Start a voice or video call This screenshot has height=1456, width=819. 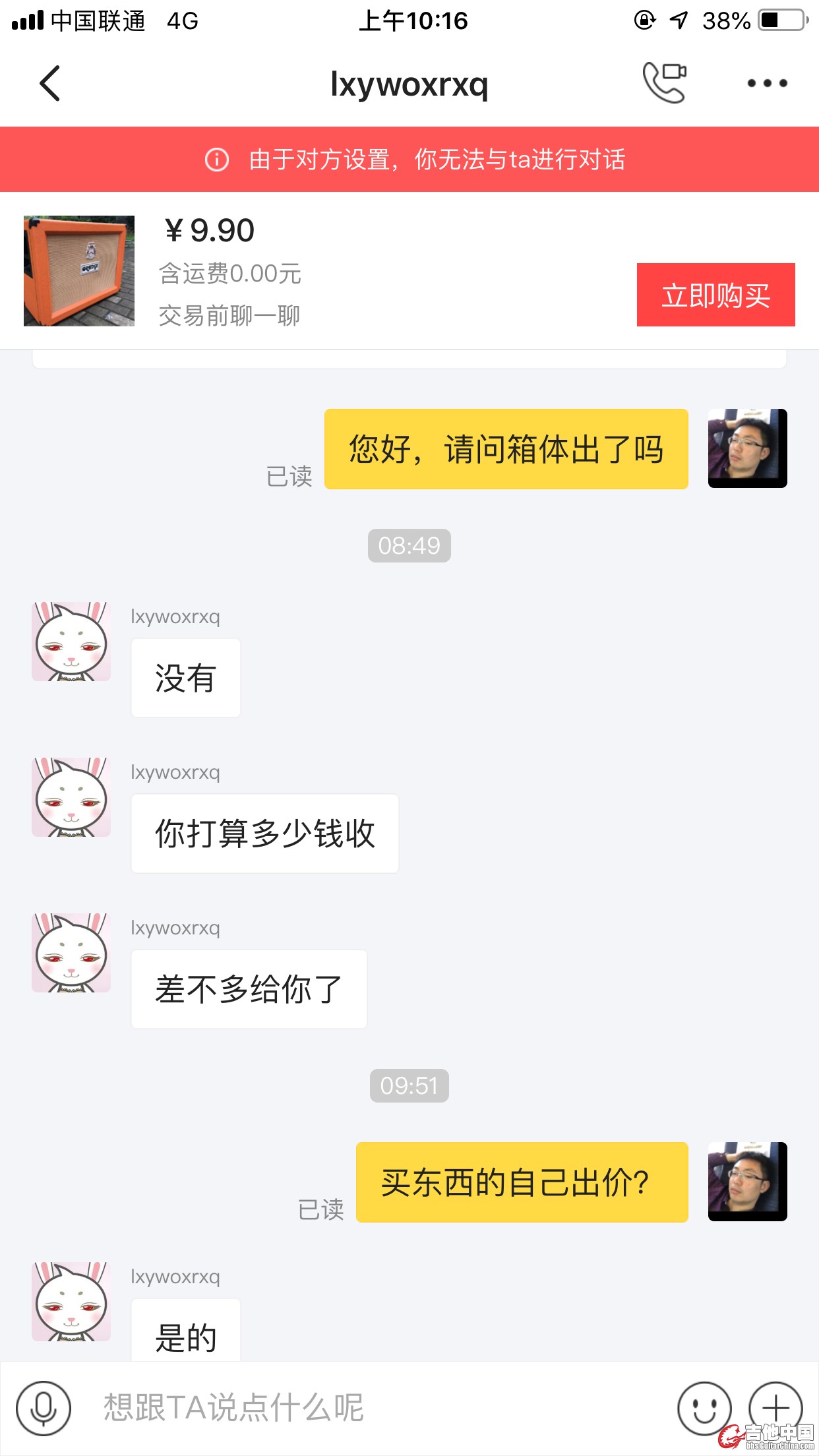click(x=664, y=82)
